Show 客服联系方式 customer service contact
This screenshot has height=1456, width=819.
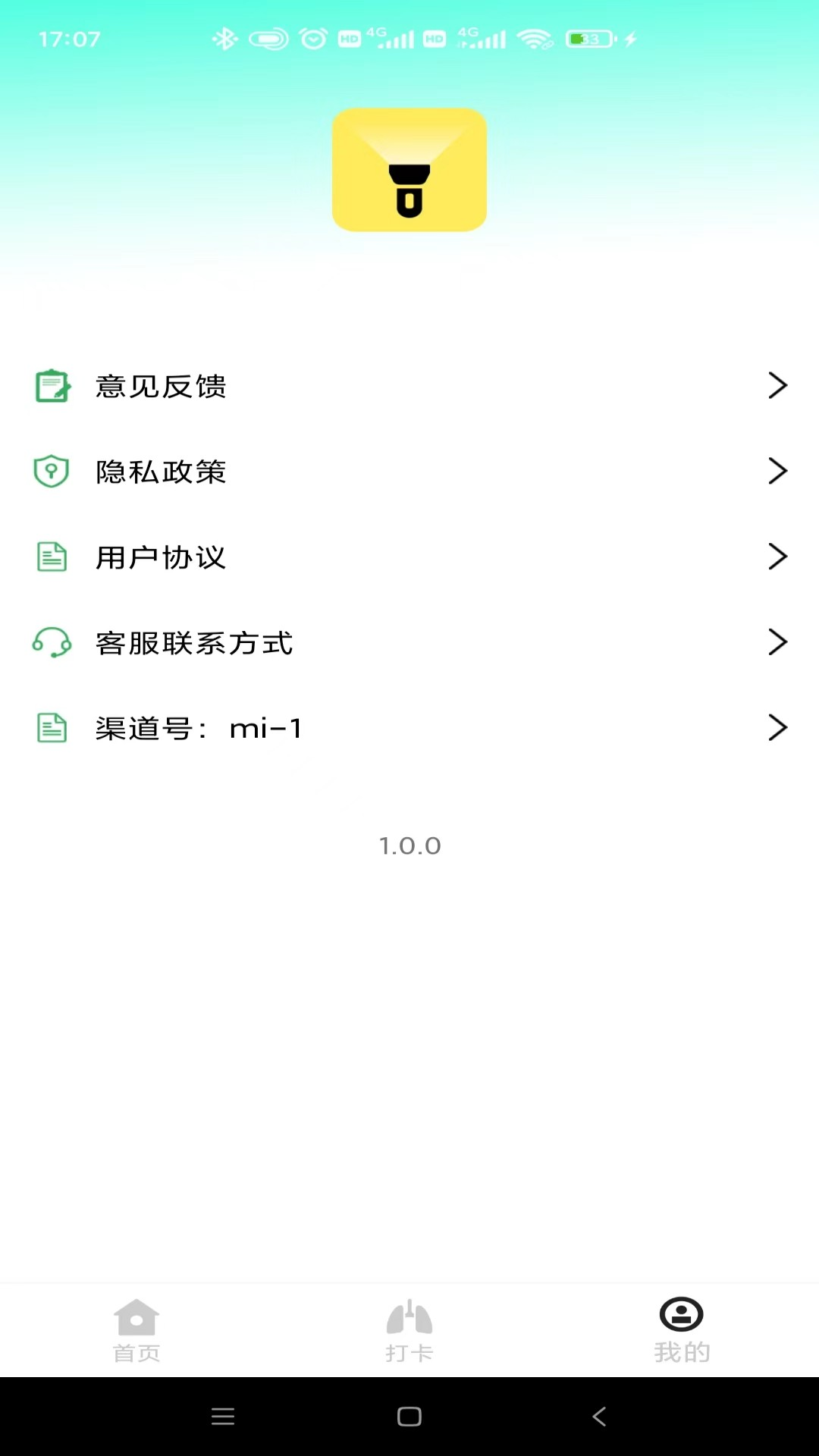(409, 643)
